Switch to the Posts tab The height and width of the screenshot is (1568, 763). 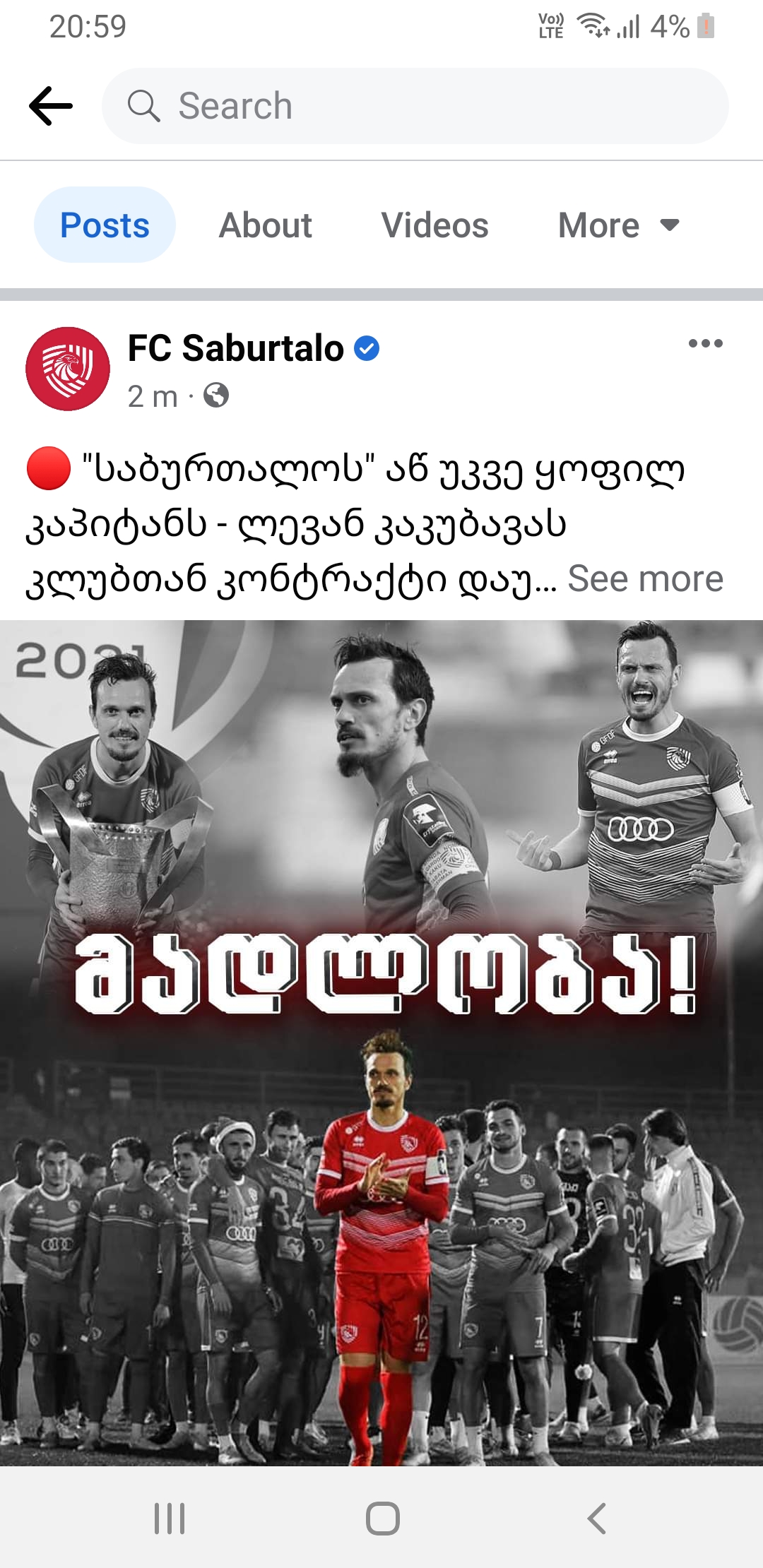pos(105,225)
